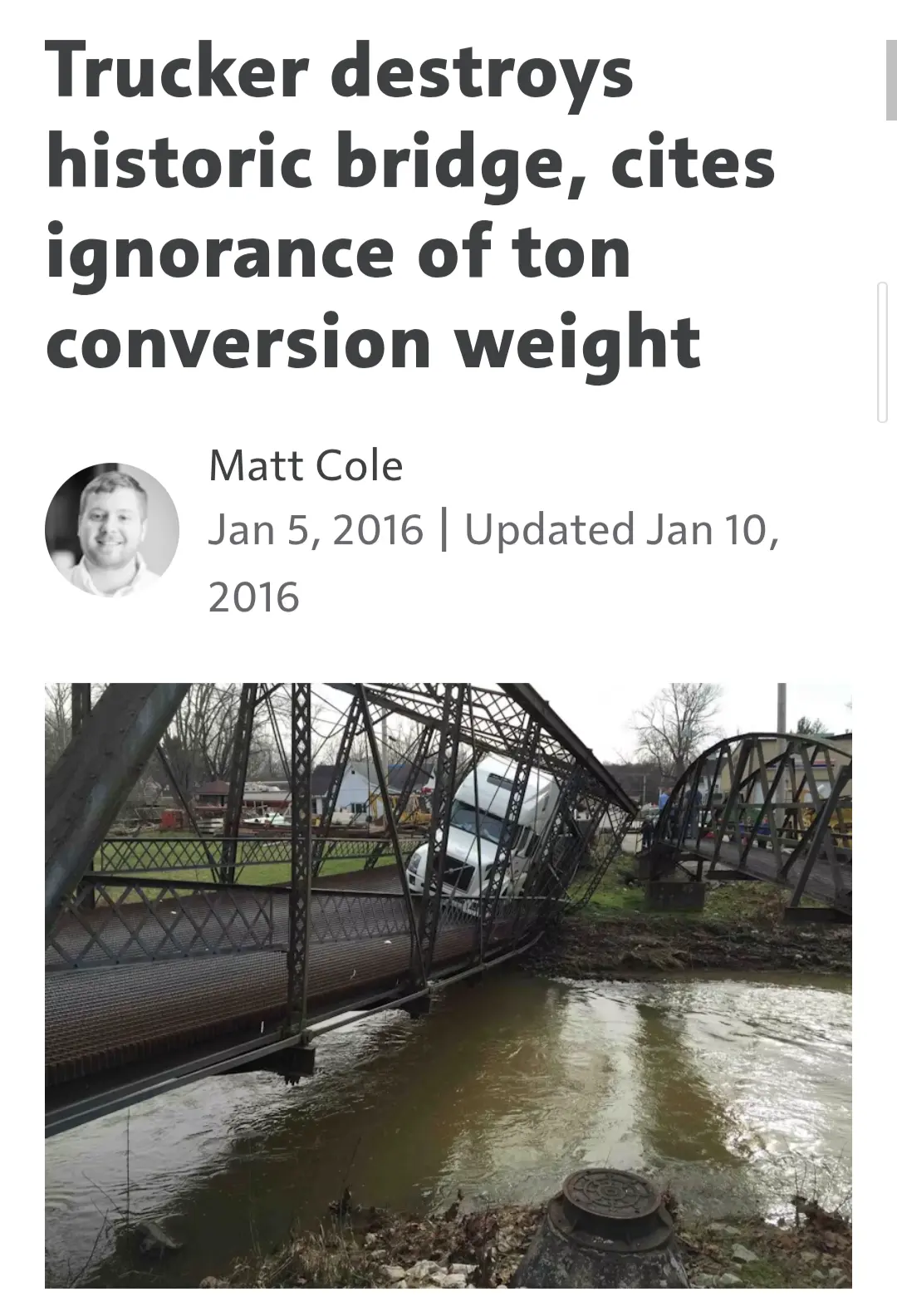Open the collapsed bridge article photo
The image size is (897, 1316).
[448, 985]
